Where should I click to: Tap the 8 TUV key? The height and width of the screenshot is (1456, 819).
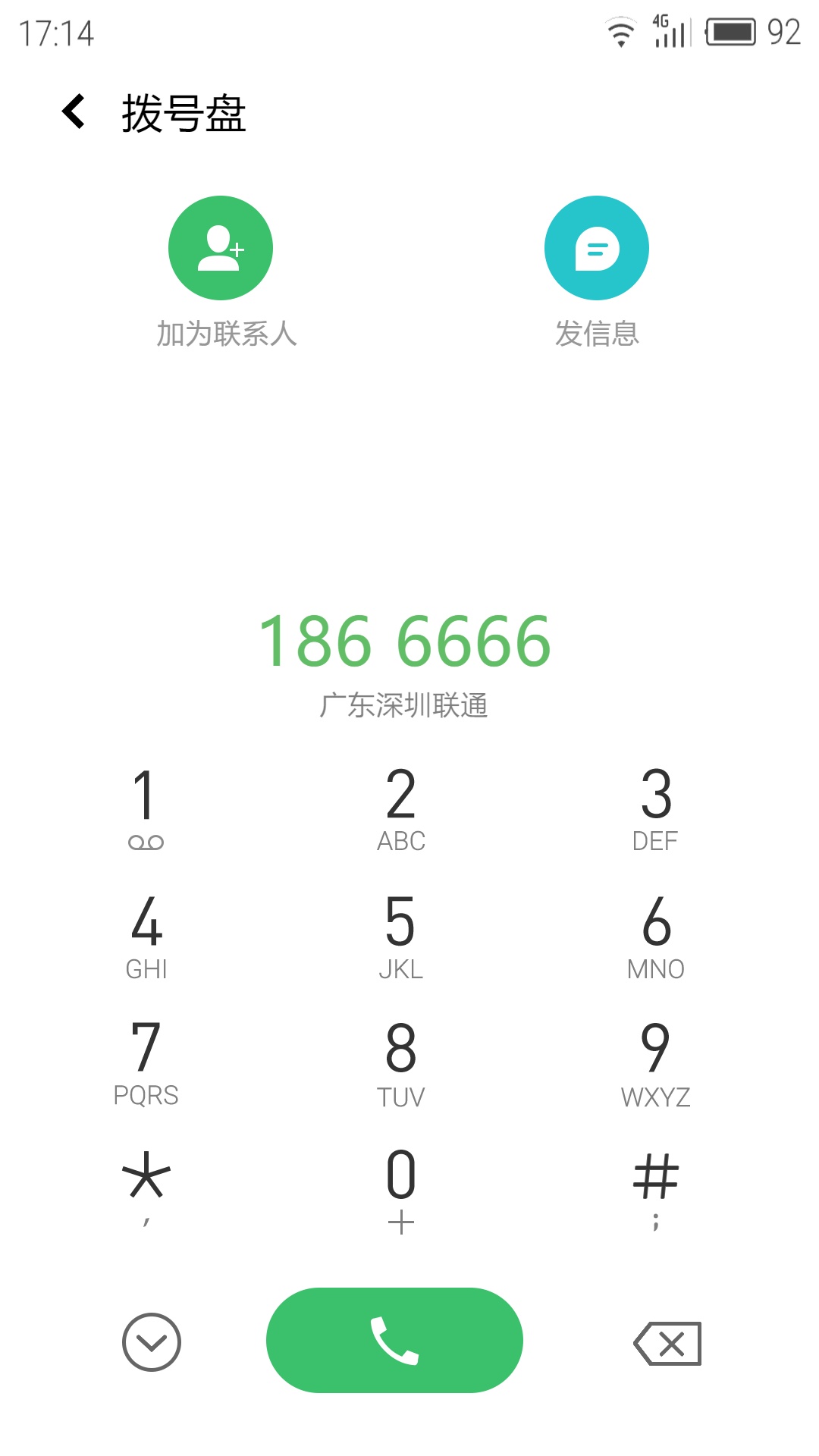coord(401,1062)
